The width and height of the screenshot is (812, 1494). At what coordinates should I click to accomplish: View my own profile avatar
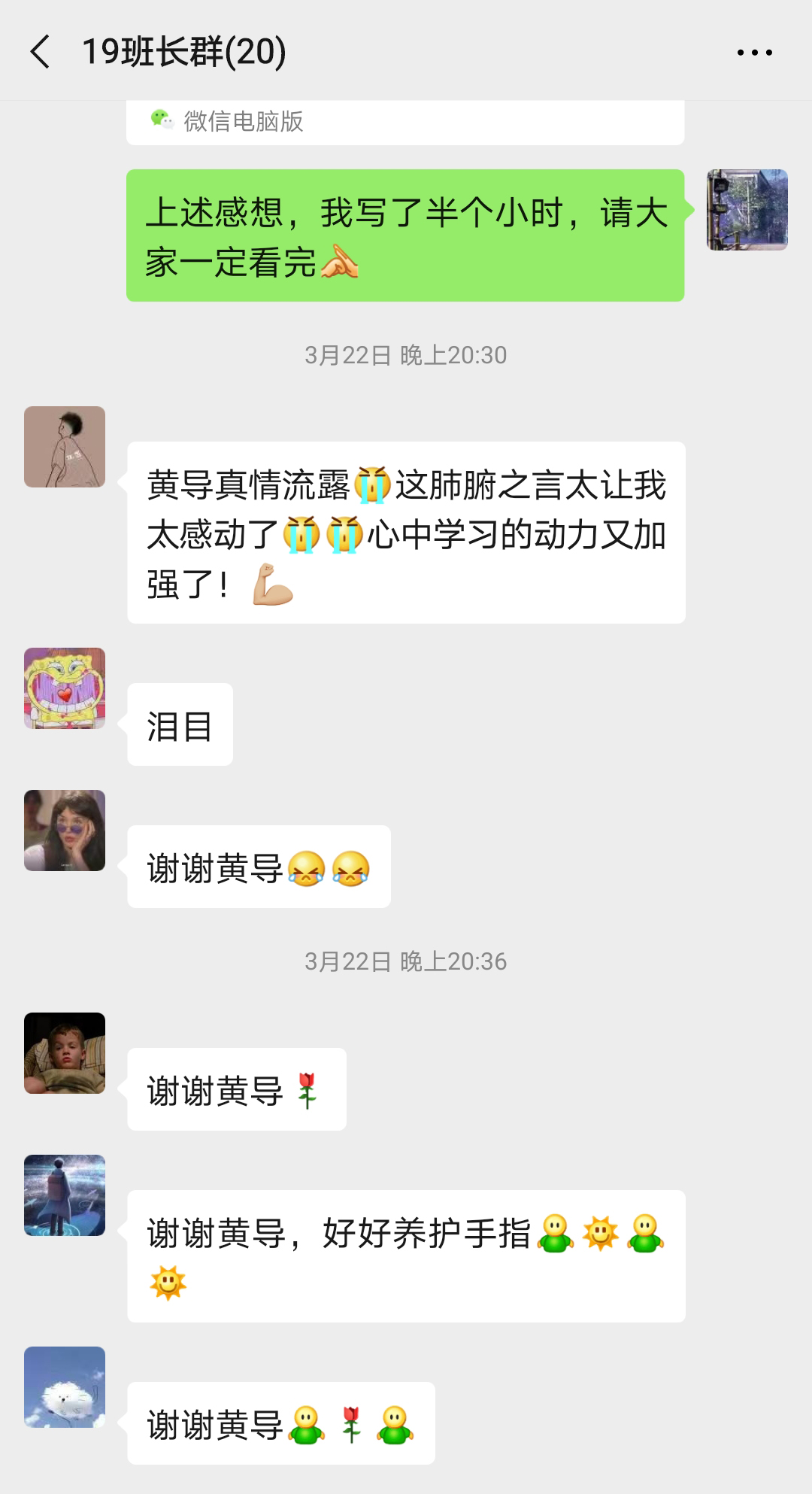click(747, 210)
